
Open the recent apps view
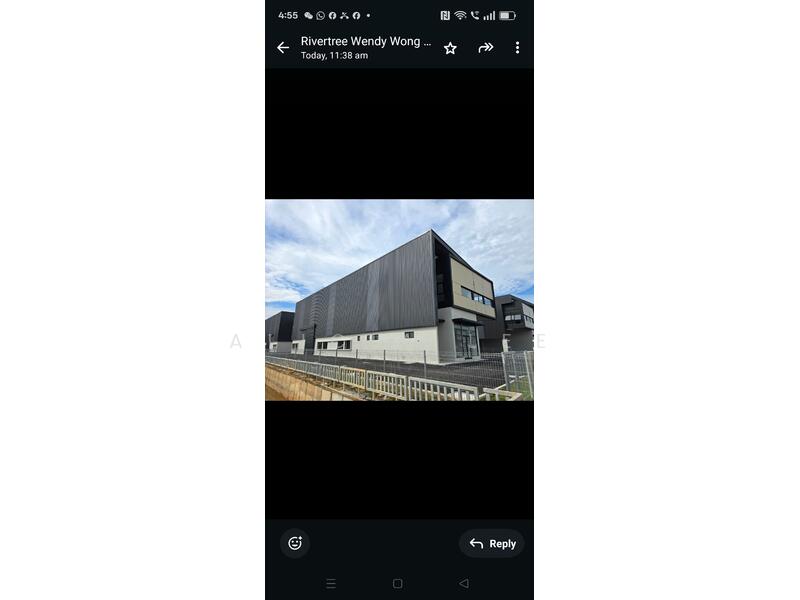(331, 583)
